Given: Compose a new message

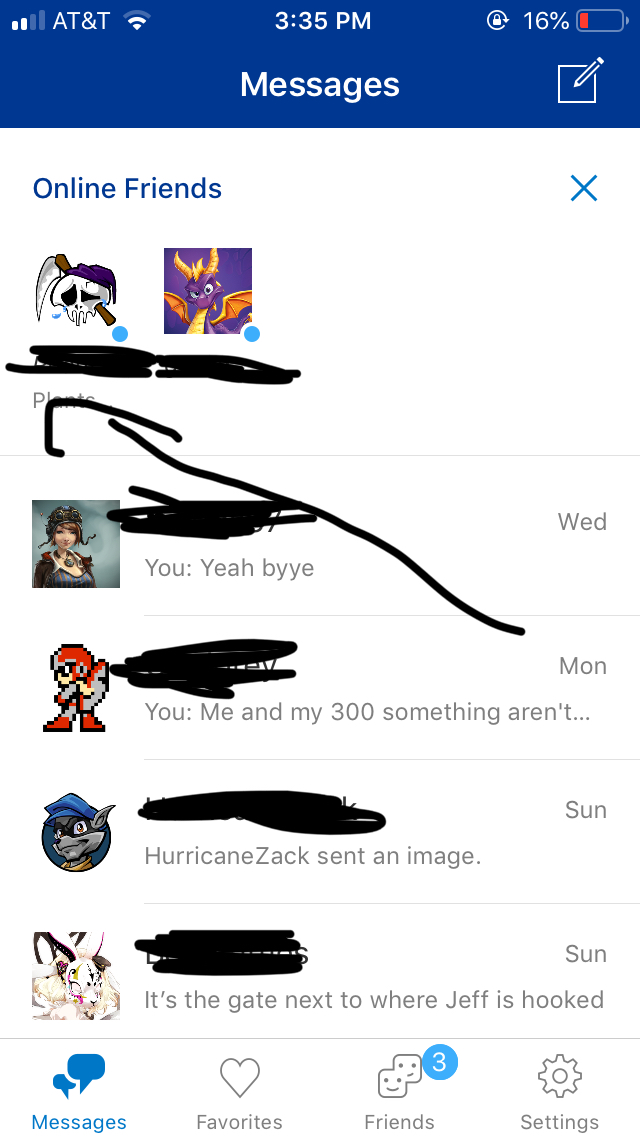Looking at the screenshot, I should 580,81.
